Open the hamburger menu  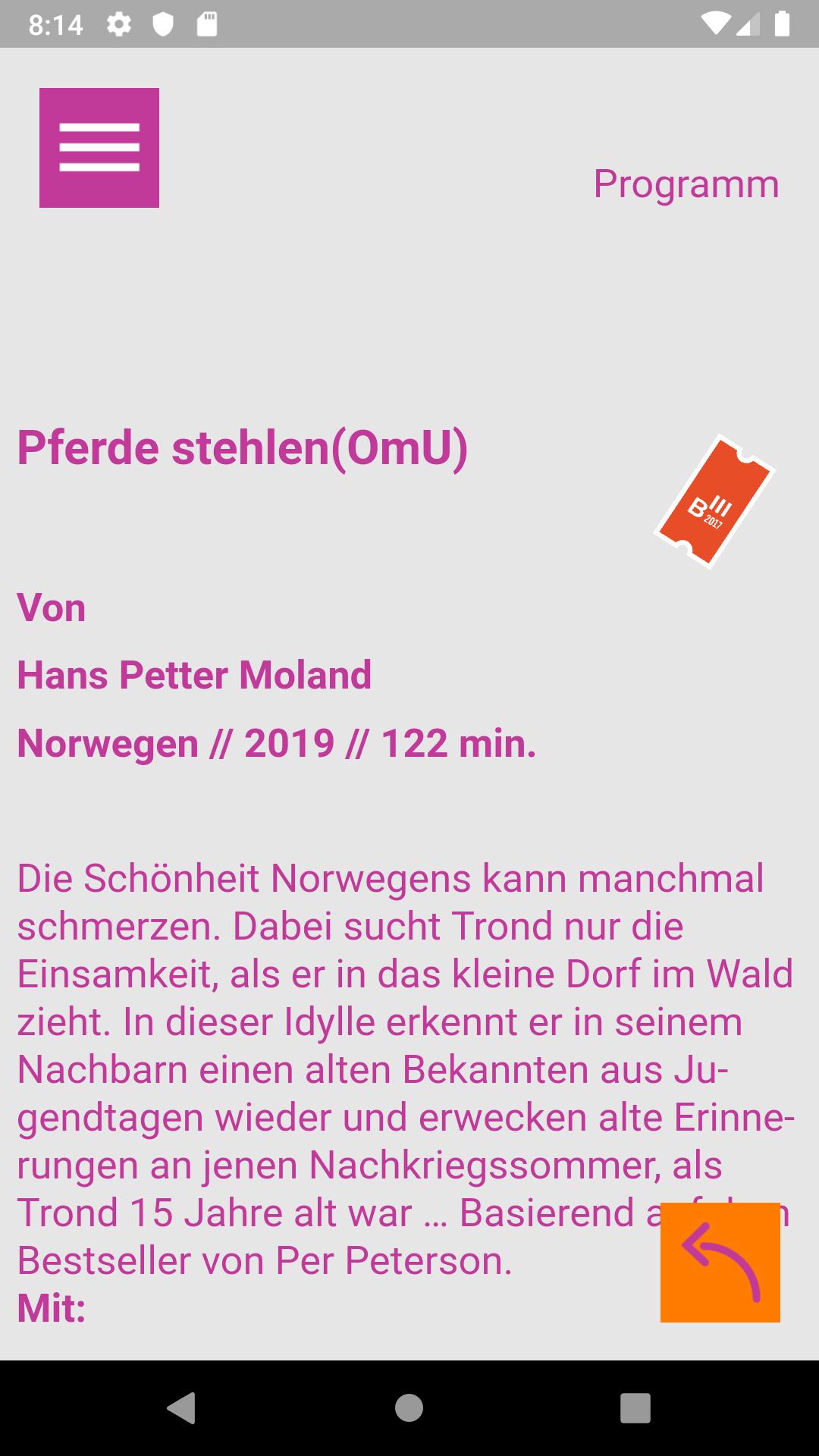tap(99, 148)
